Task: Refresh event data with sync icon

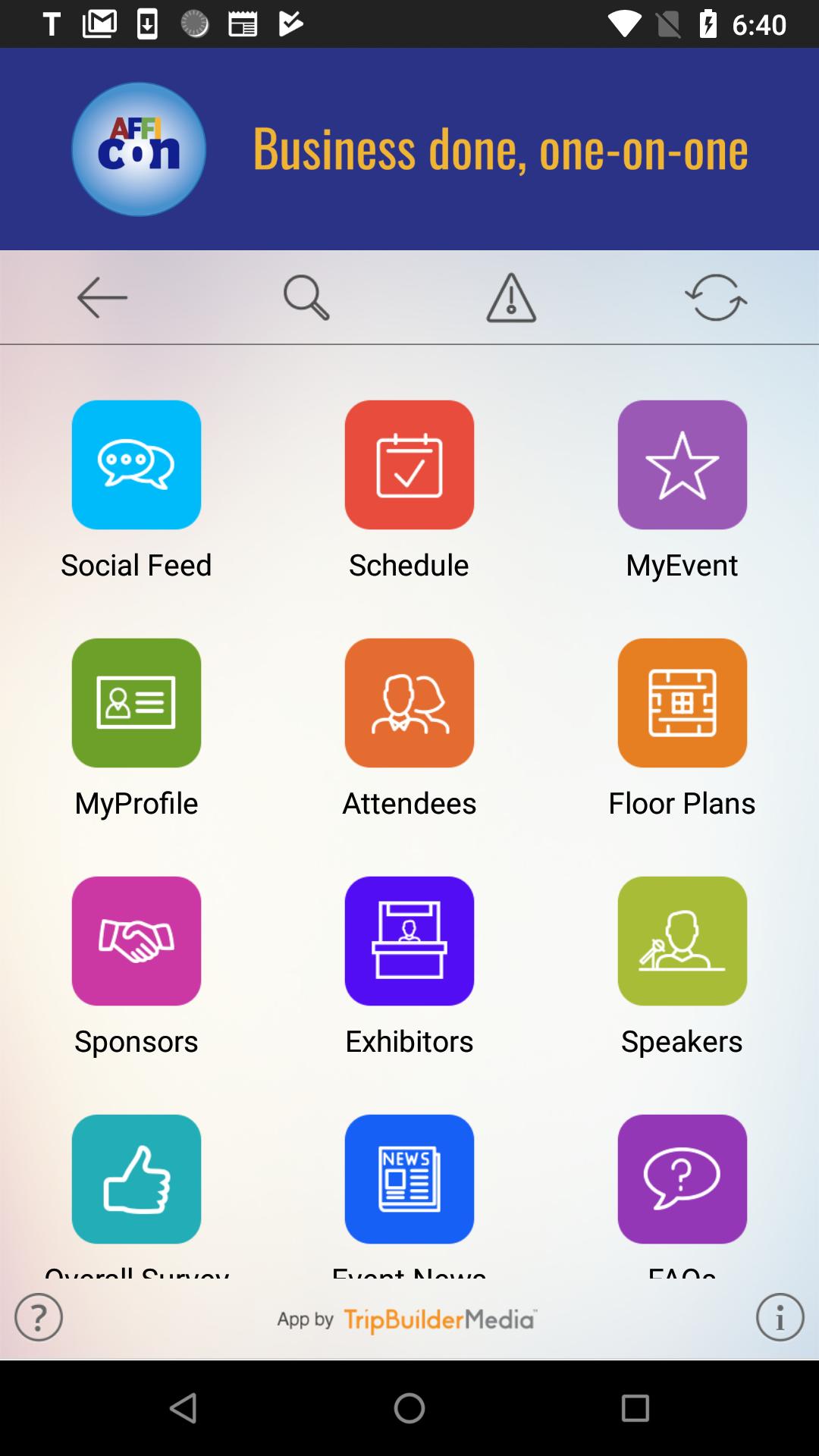Action: point(716,297)
